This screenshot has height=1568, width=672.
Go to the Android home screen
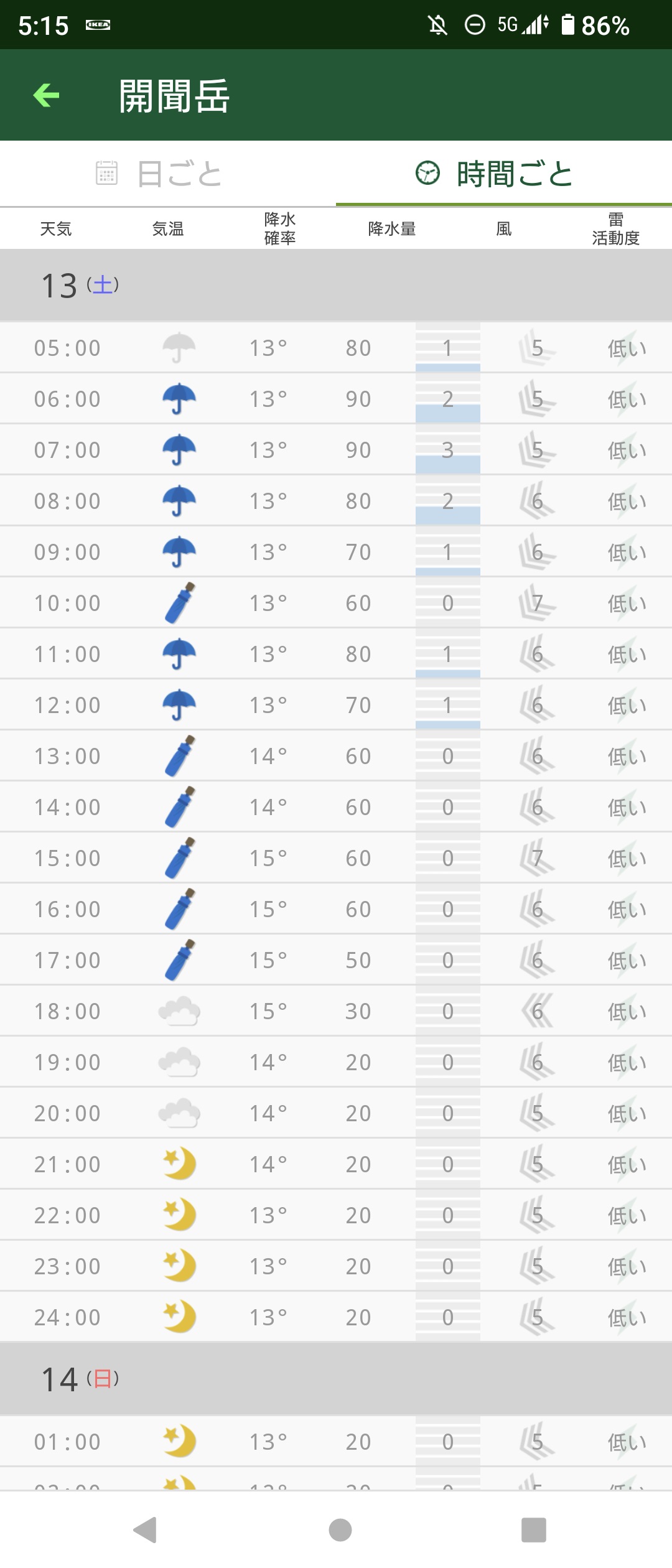340,1529
